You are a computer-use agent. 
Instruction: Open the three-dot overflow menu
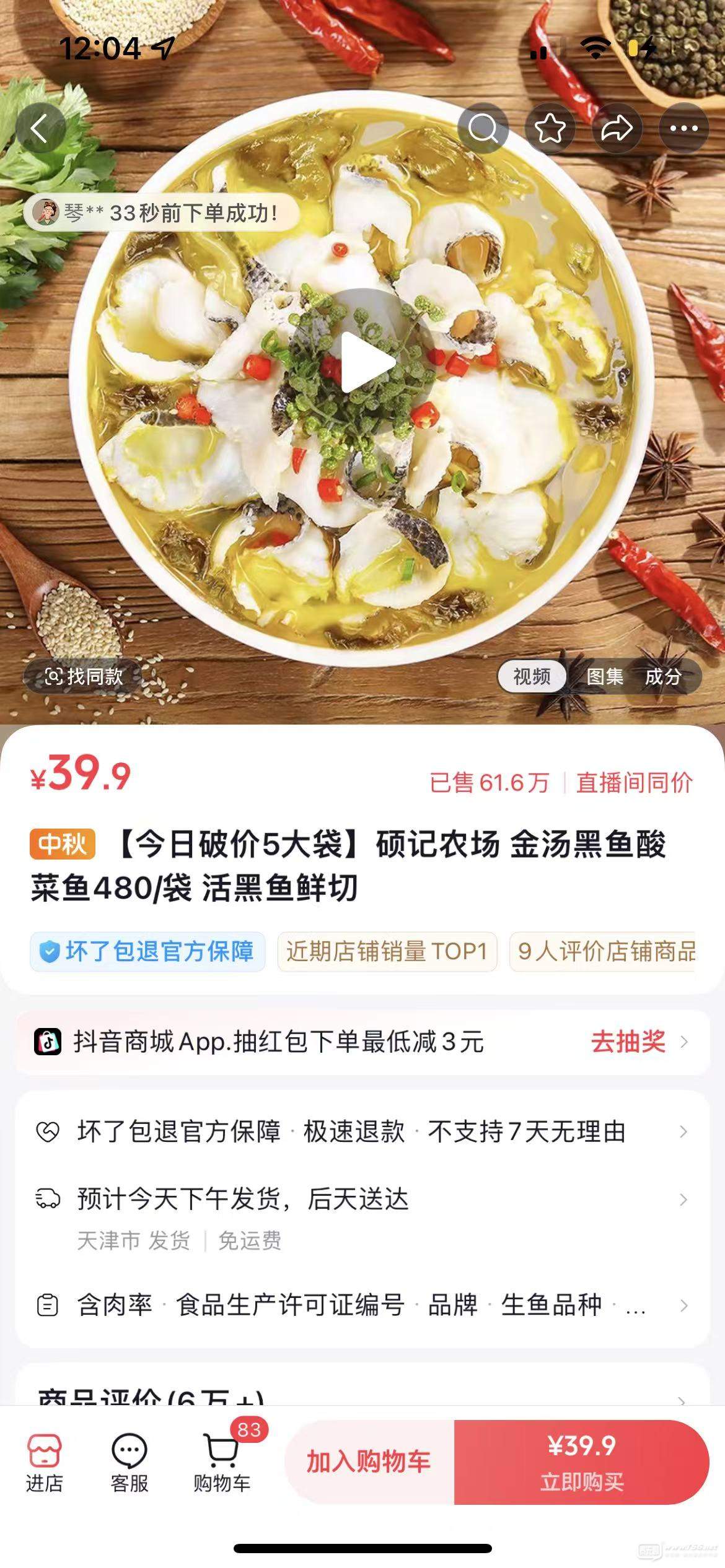(683, 129)
